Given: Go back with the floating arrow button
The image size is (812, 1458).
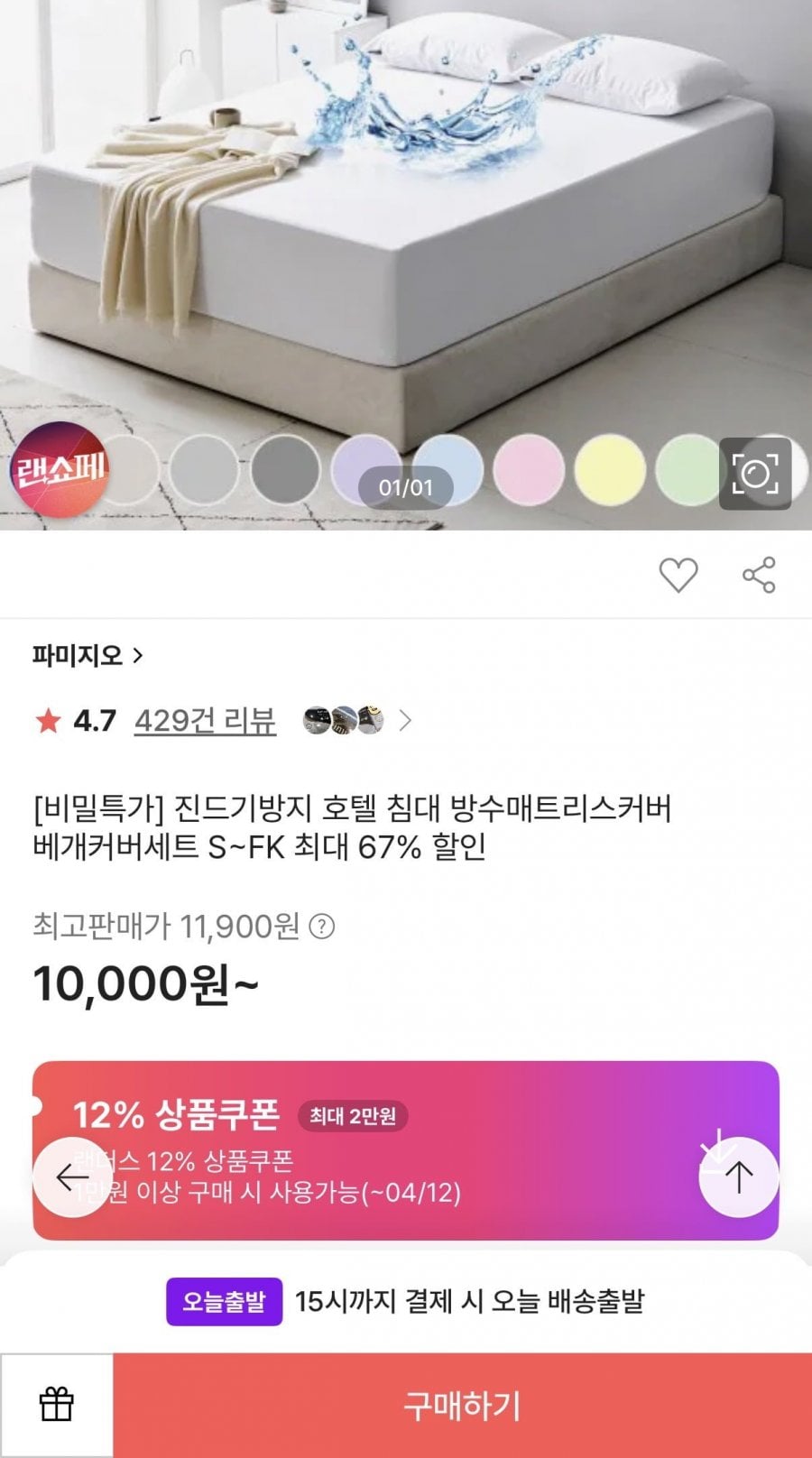Looking at the screenshot, I should pos(72,1177).
